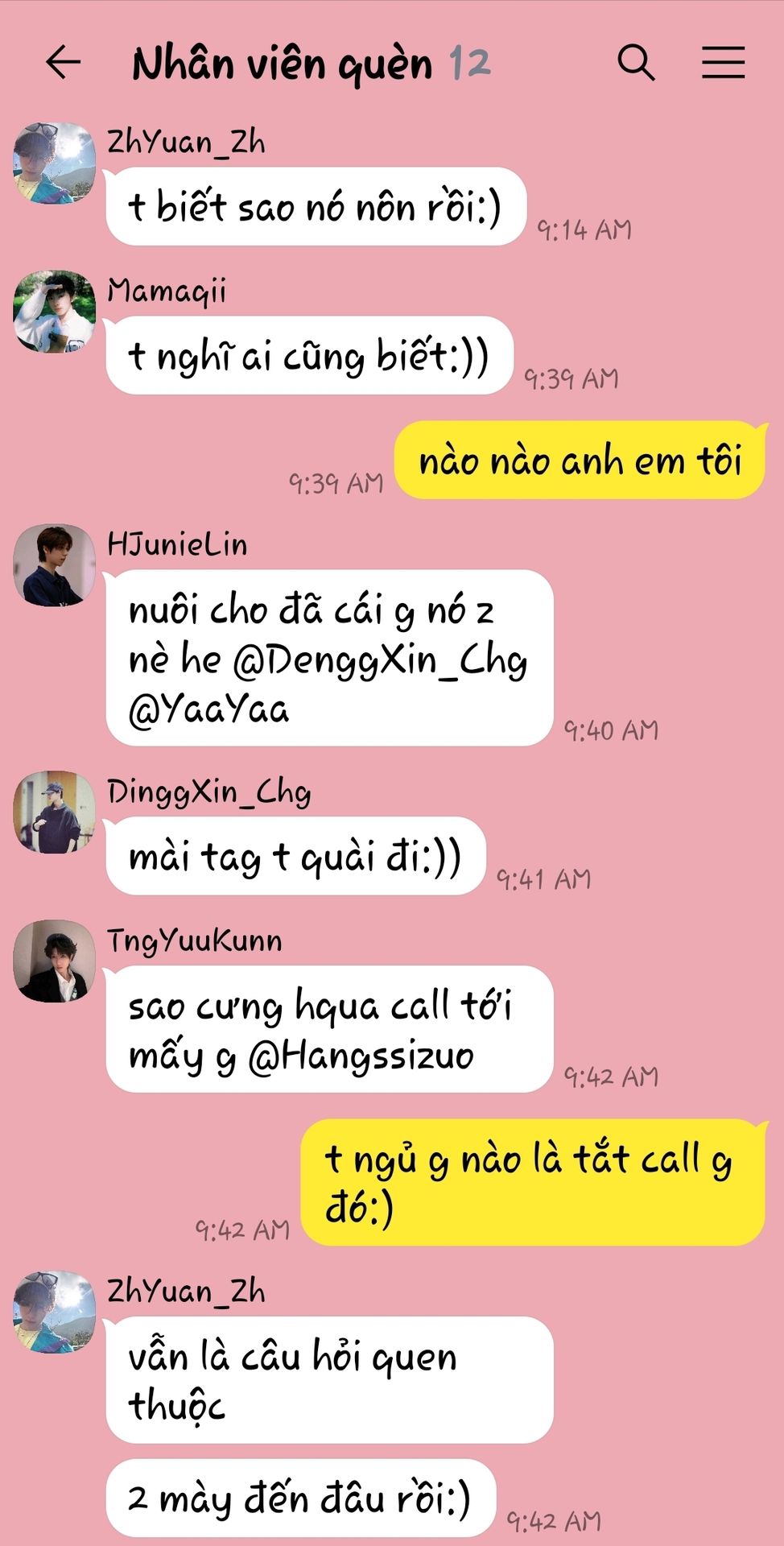
Task: Open ZhYuan_Zh's avatar beside the 9:14 AM message
Action: pyautogui.click(x=54, y=163)
